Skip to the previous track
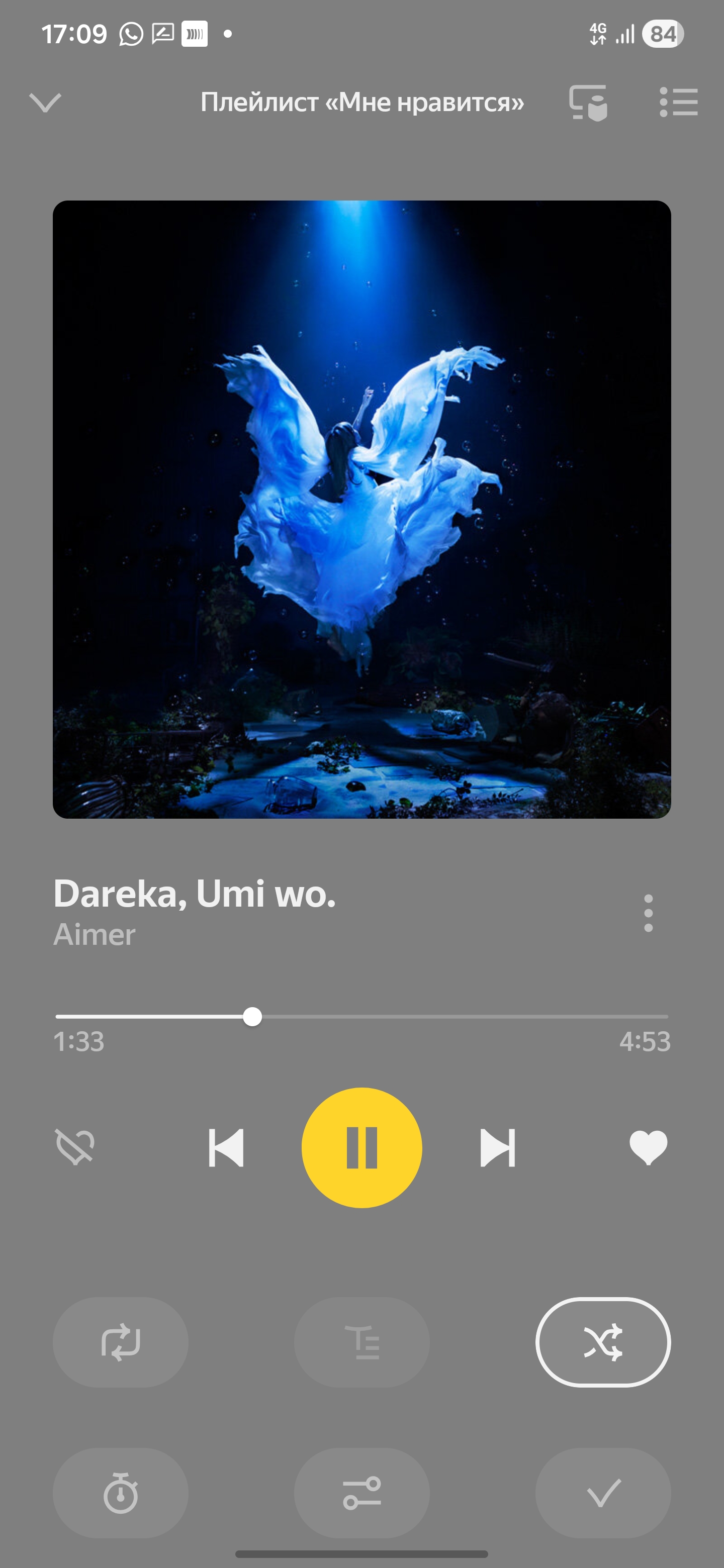Viewport: 724px width, 1568px height. (x=226, y=1147)
